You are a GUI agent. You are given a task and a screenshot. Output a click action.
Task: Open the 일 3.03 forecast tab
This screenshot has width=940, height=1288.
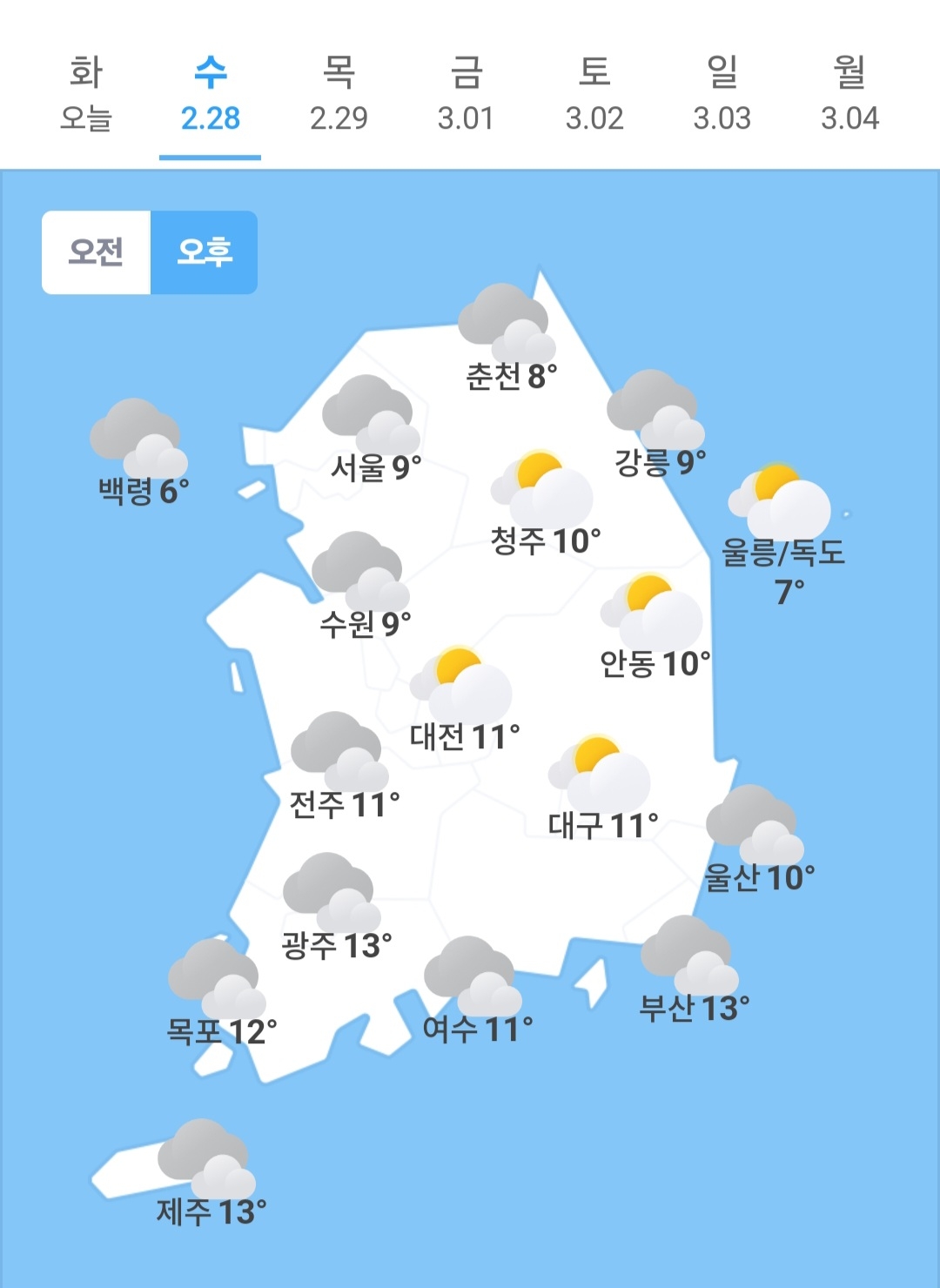tap(722, 94)
